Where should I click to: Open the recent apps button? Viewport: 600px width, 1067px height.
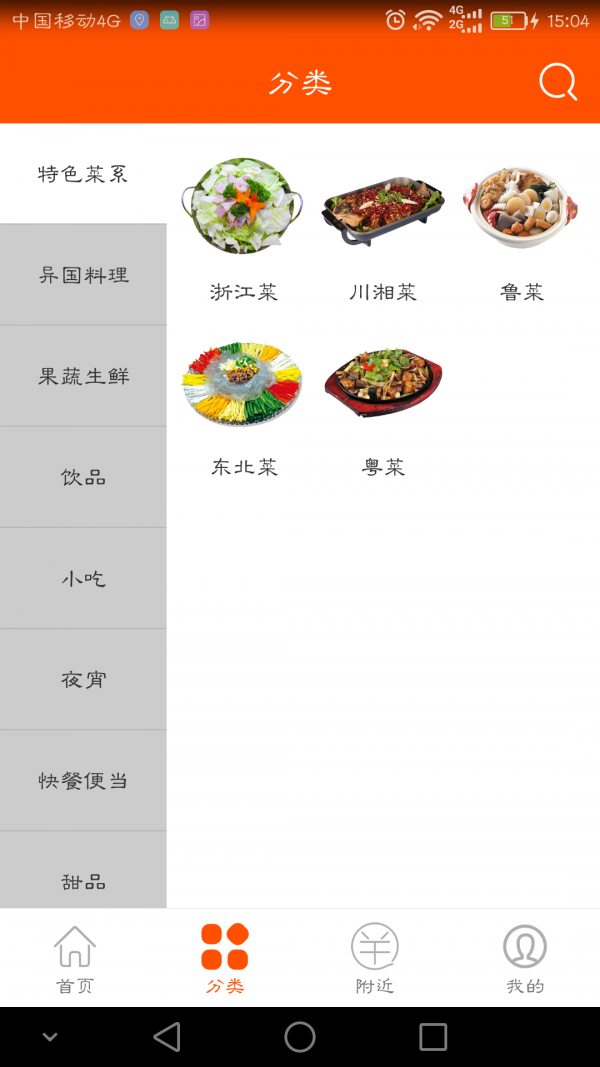(x=433, y=1037)
